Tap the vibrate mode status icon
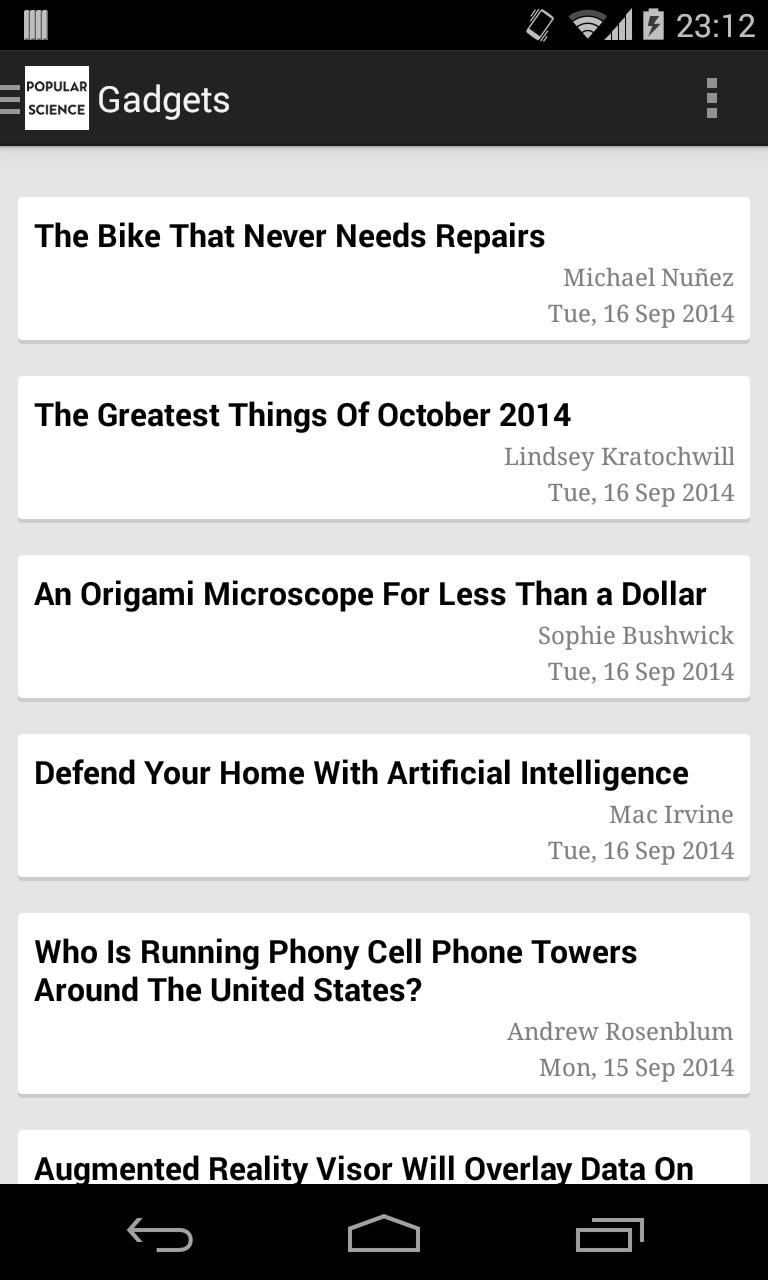Viewport: 768px width, 1280px height. pyautogui.click(x=541, y=23)
